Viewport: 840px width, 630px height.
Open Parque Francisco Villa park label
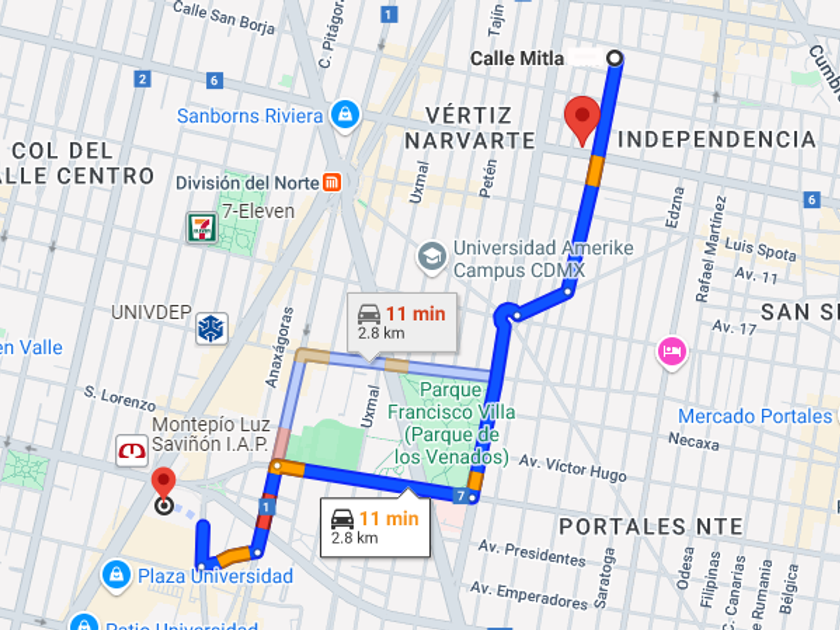coord(451,423)
